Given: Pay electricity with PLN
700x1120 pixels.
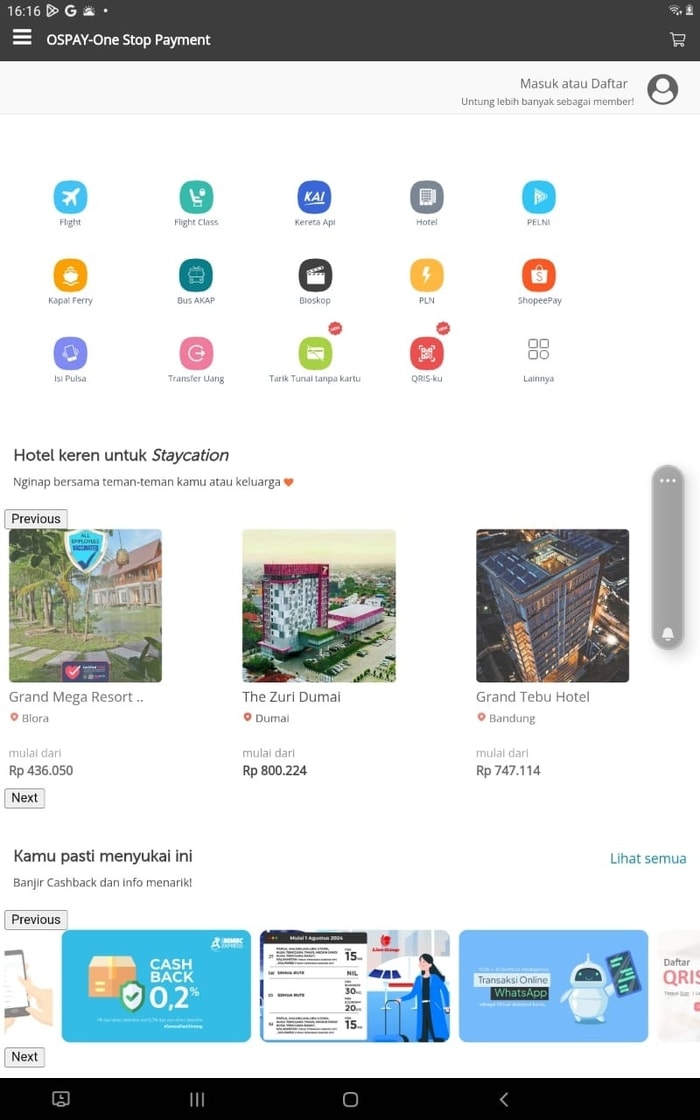Looking at the screenshot, I should point(427,276).
